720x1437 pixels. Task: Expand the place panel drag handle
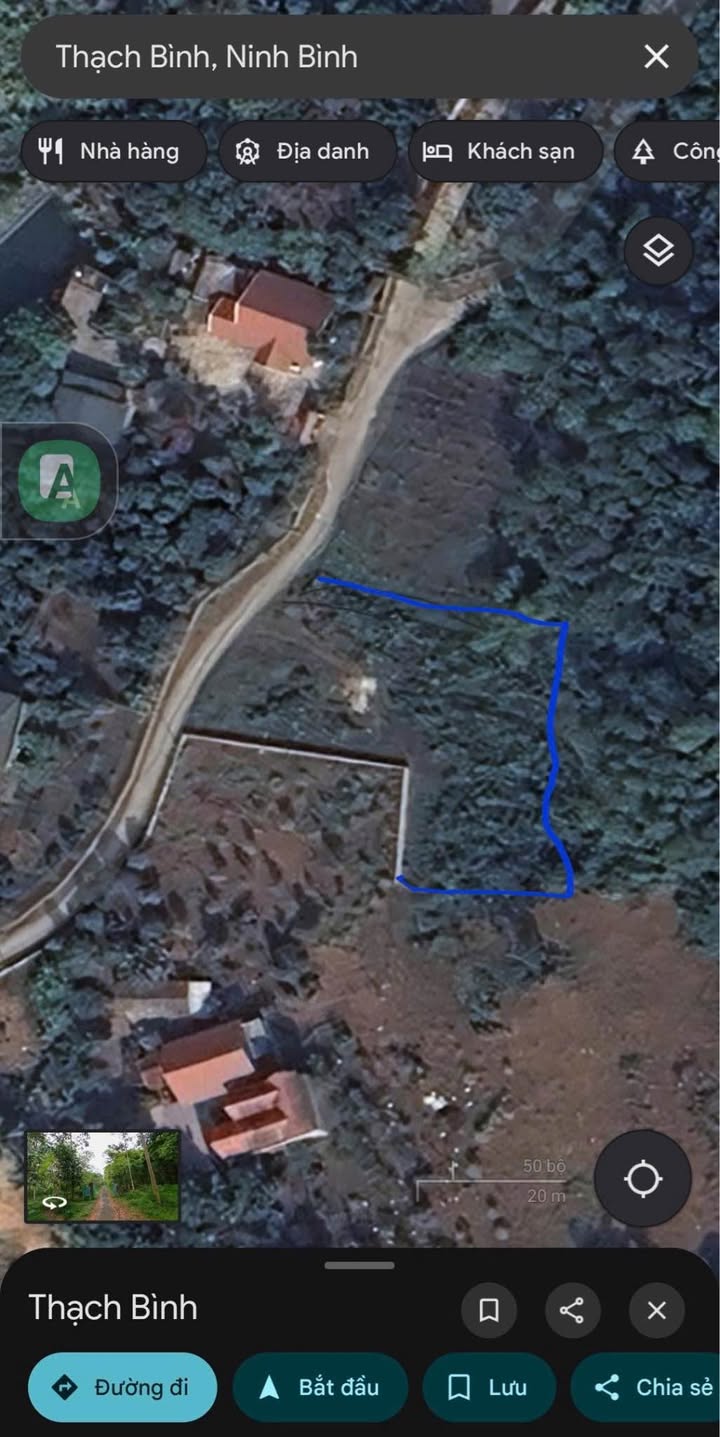(360, 1265)
